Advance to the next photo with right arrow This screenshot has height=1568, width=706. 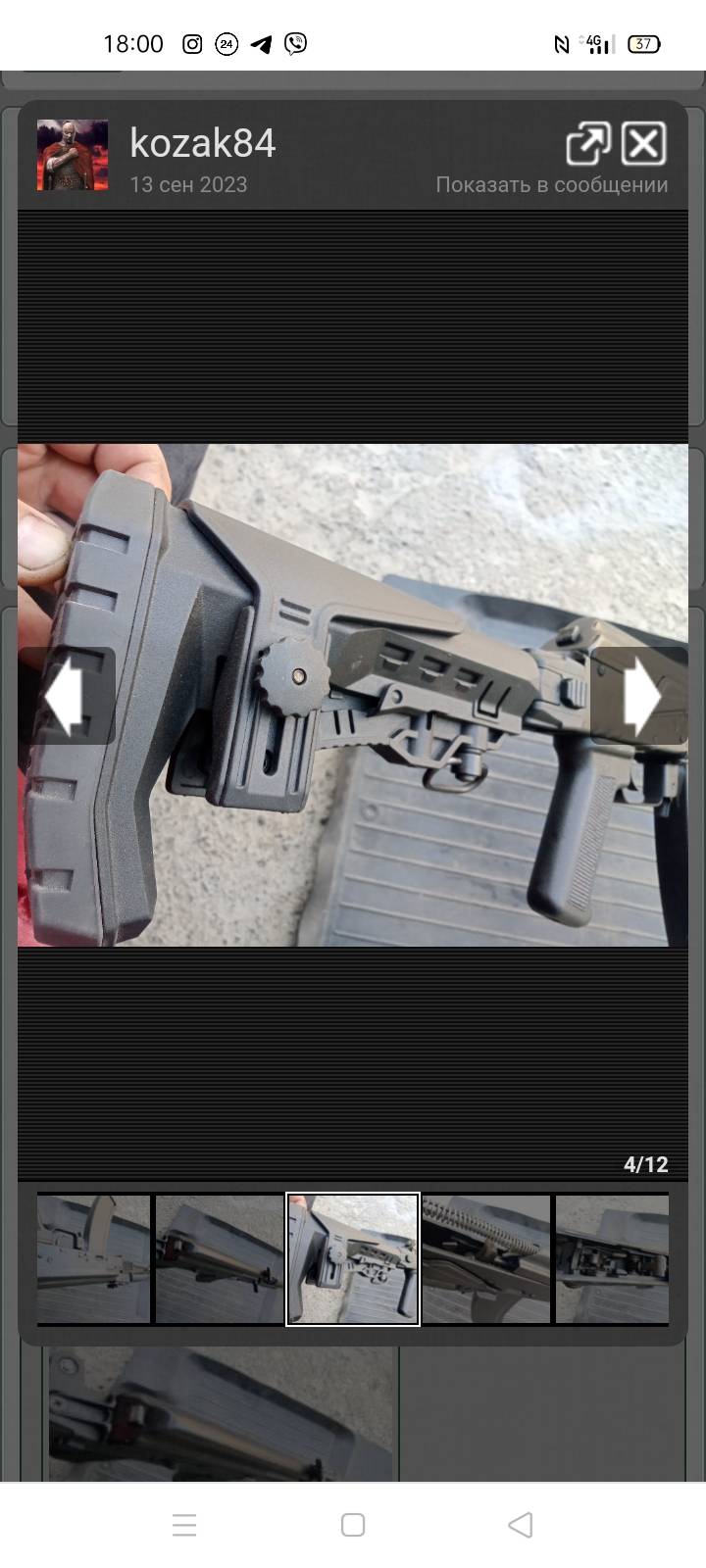click(639, 696)
